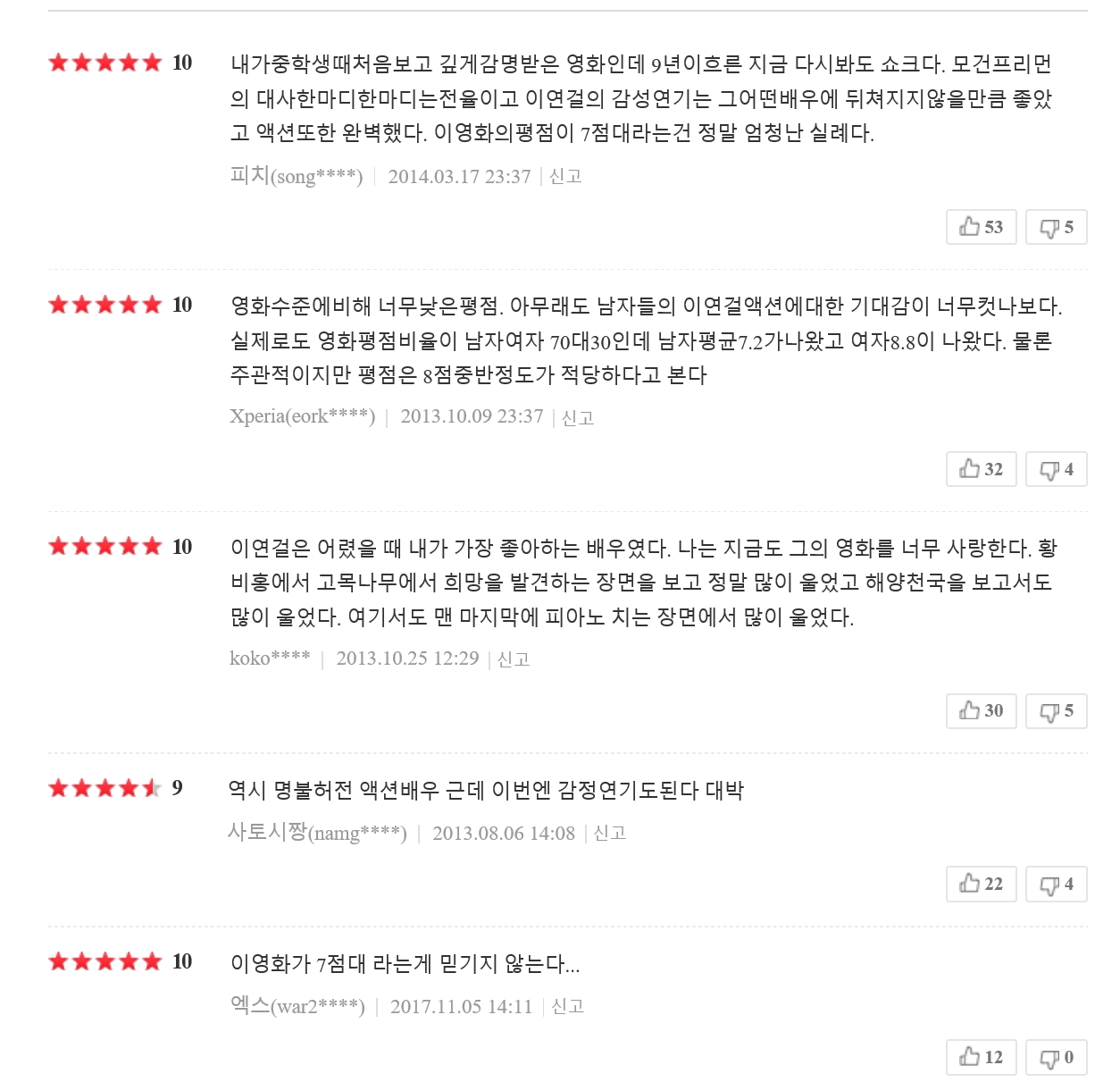Like the review by 엑스(war2****)

pos(981,1057)
